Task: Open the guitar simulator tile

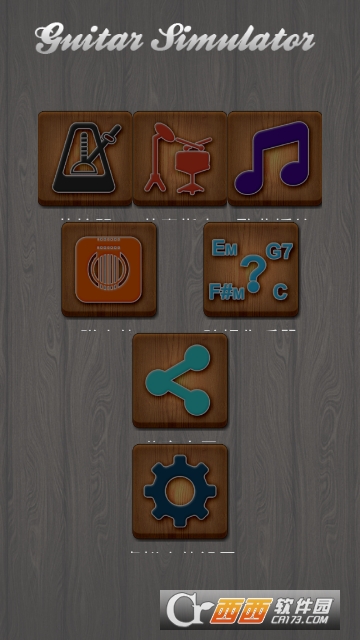Action: click(x=109, y=269)
